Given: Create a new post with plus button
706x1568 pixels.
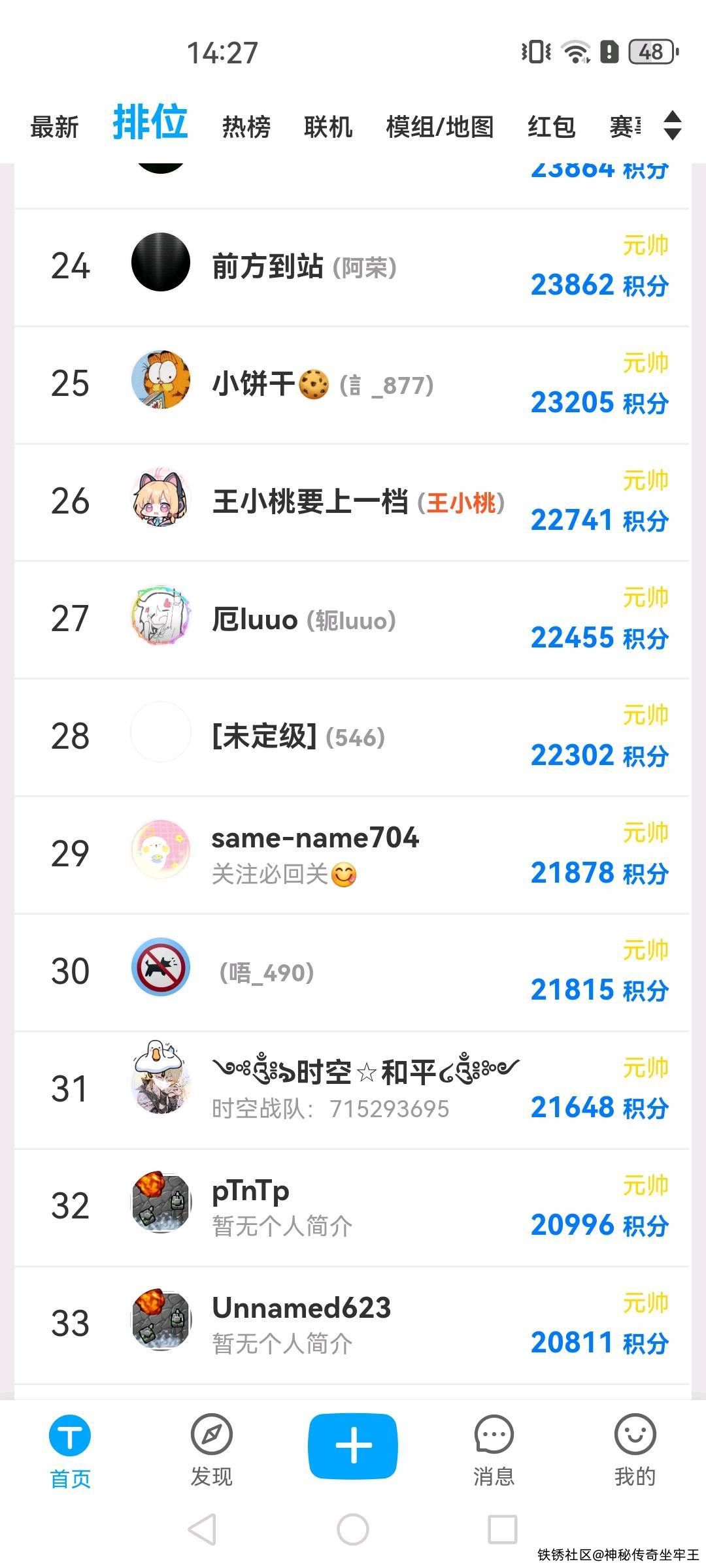Looking at the screenshot, I should 353,1445.
